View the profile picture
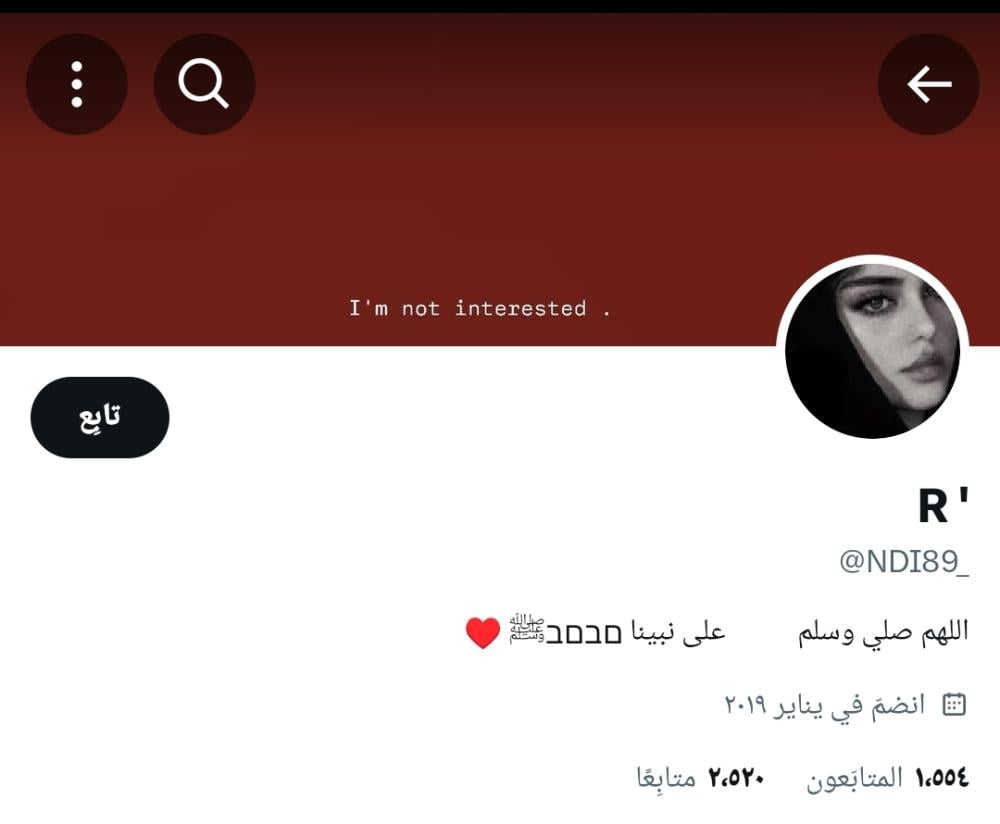This screenshot has width=1000, height=824. 872,351
